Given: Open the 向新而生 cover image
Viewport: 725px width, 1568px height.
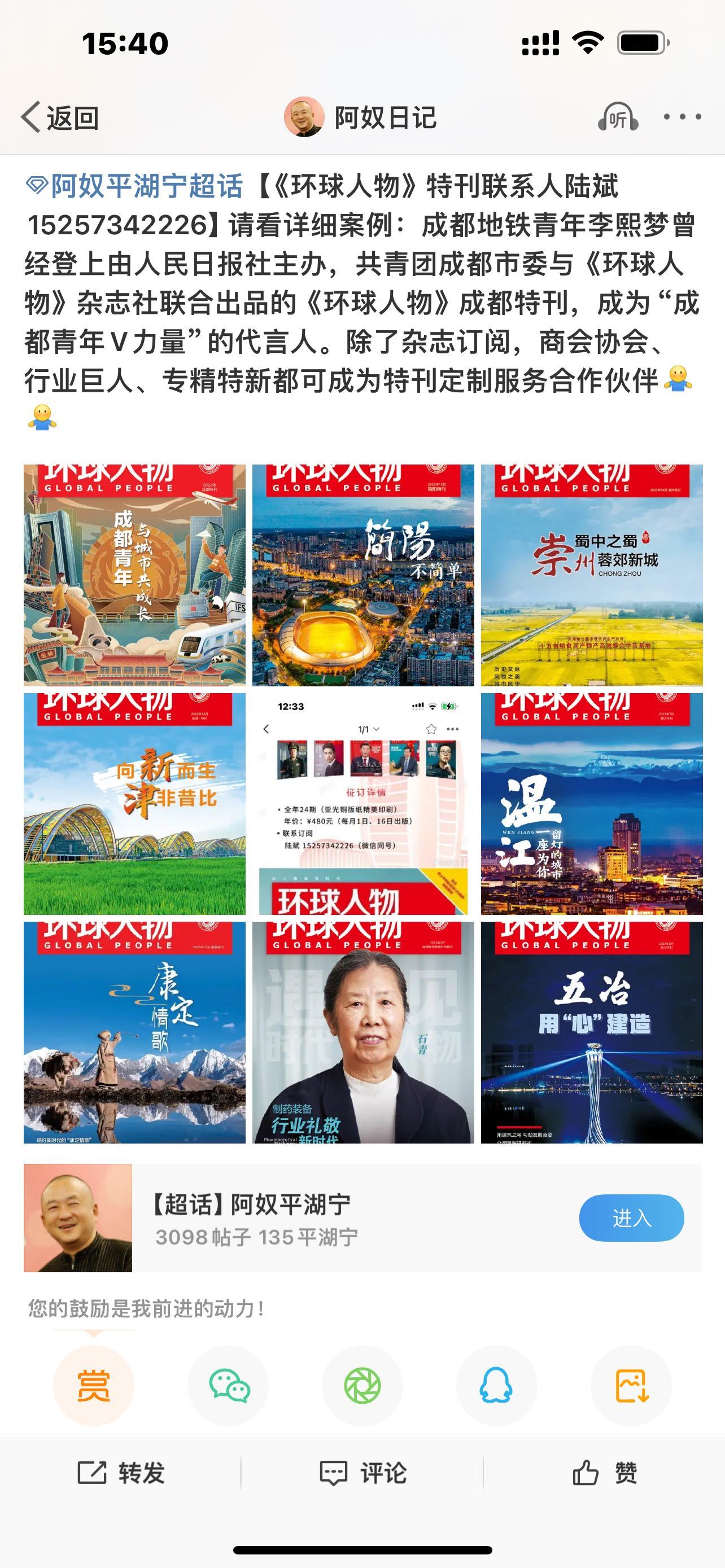Looking at the screenshot, I should point(134,804).
